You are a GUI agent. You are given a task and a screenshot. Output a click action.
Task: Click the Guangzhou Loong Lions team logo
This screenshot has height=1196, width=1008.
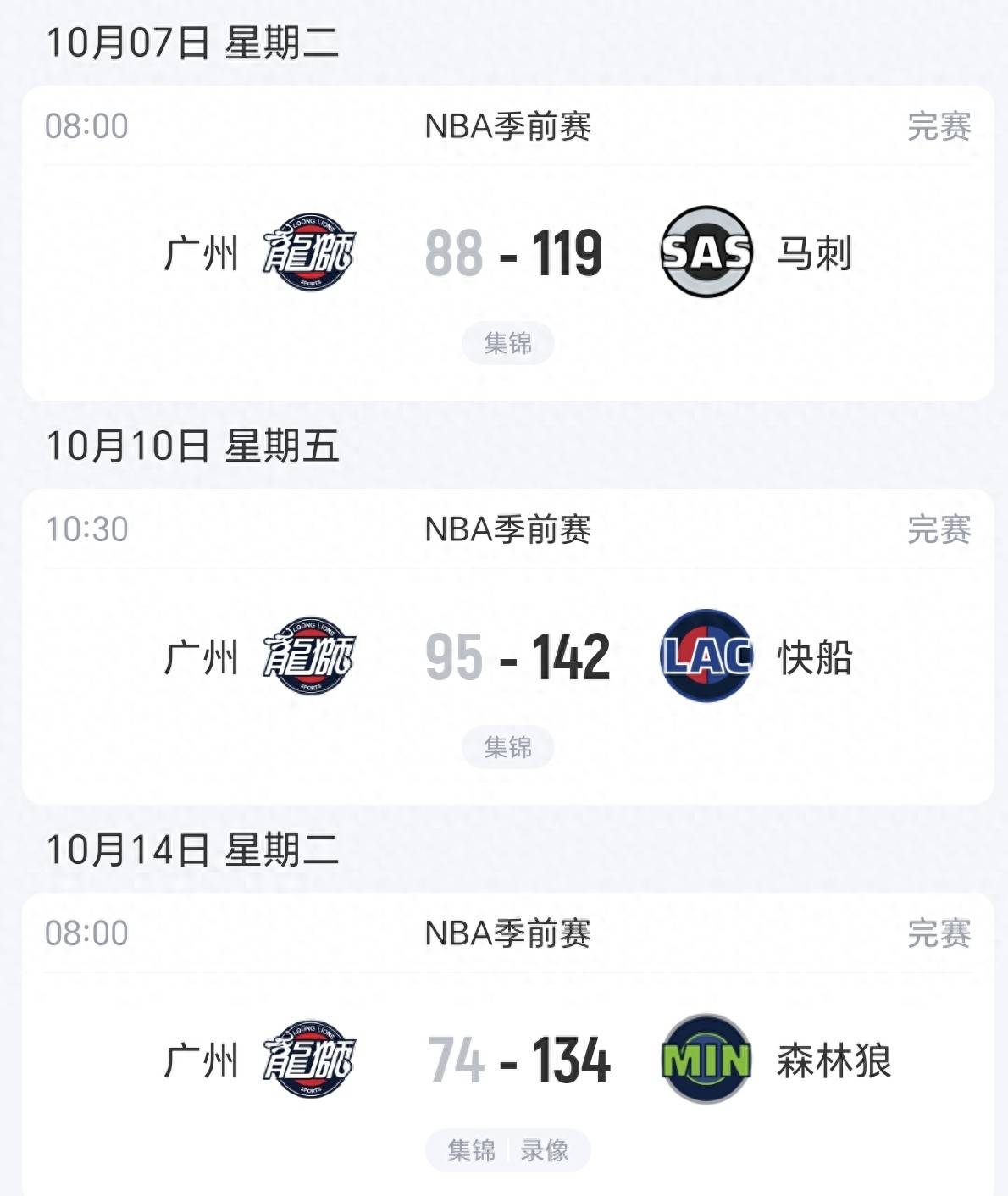tap(313, 252)
